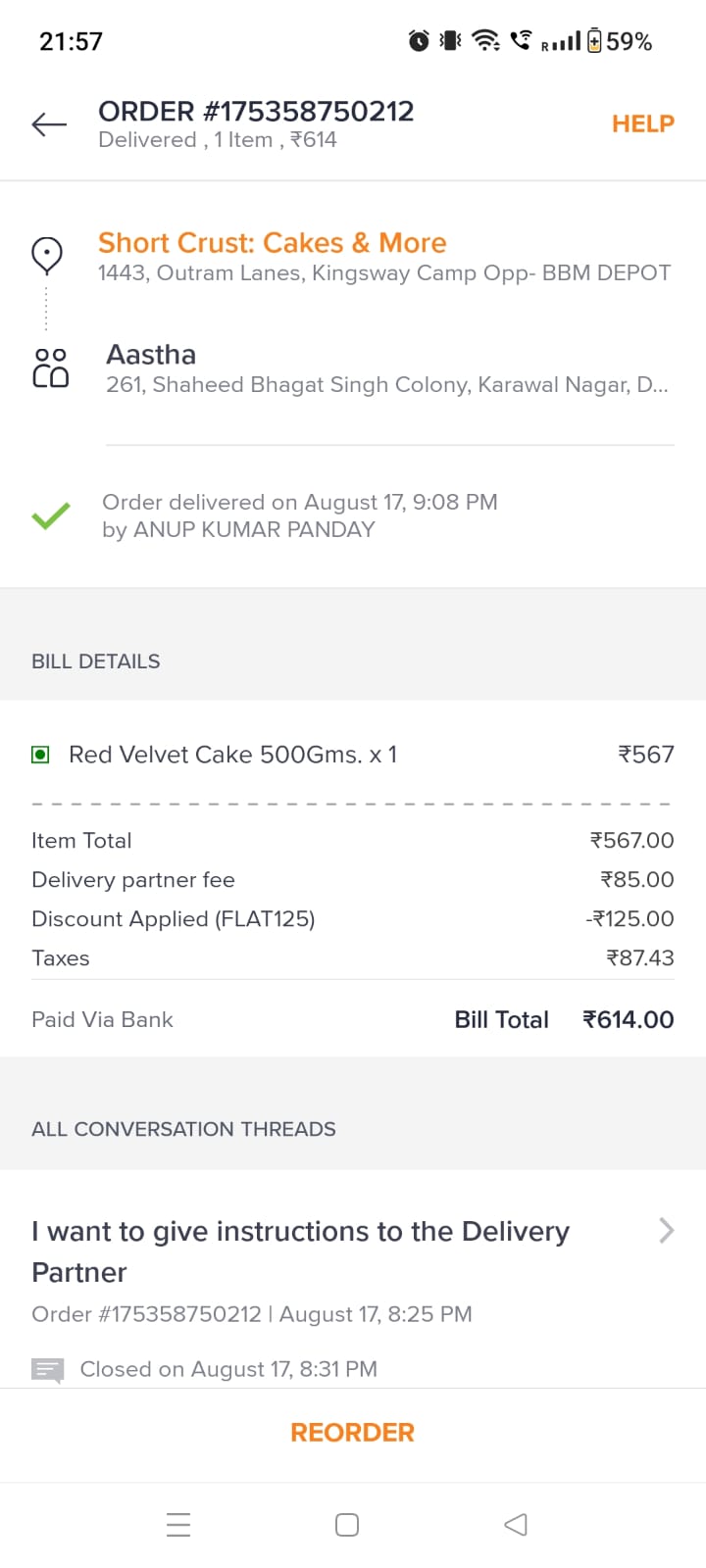
Task: Open recent apps from navigation bar
Action: (x=178, y=1525)
